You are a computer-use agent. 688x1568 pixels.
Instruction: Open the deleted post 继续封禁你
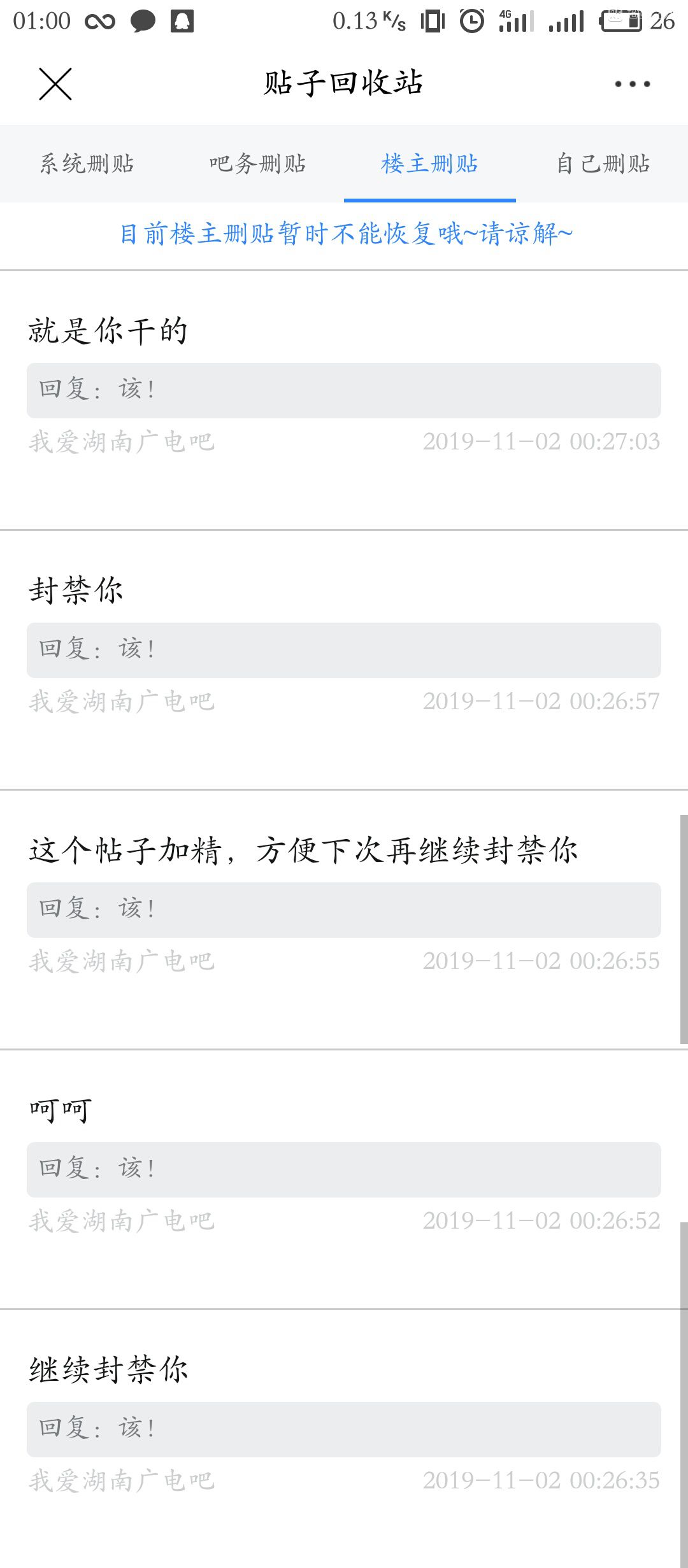(x=108, y=1370)
